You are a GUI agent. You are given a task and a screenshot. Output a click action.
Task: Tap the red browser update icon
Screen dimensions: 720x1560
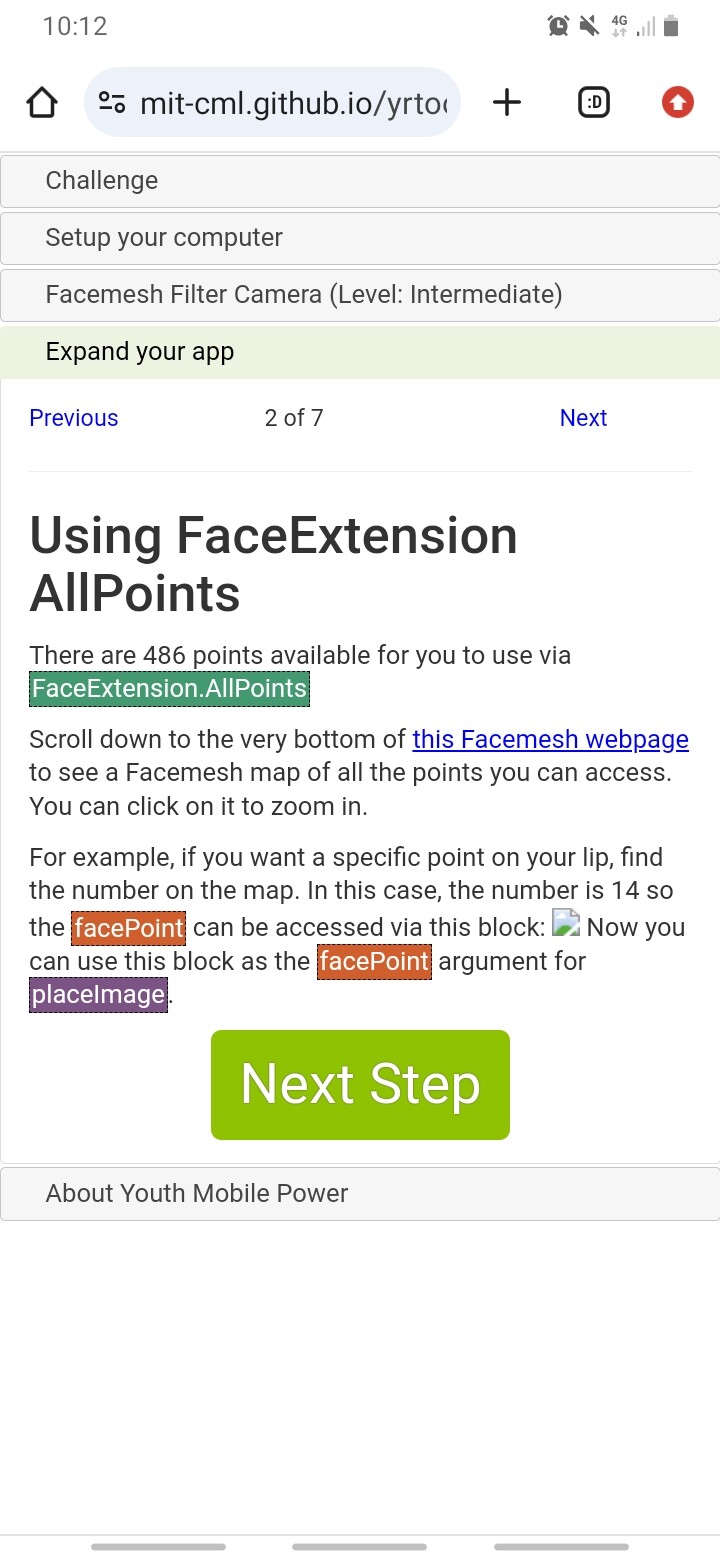[x=678, y=102]
